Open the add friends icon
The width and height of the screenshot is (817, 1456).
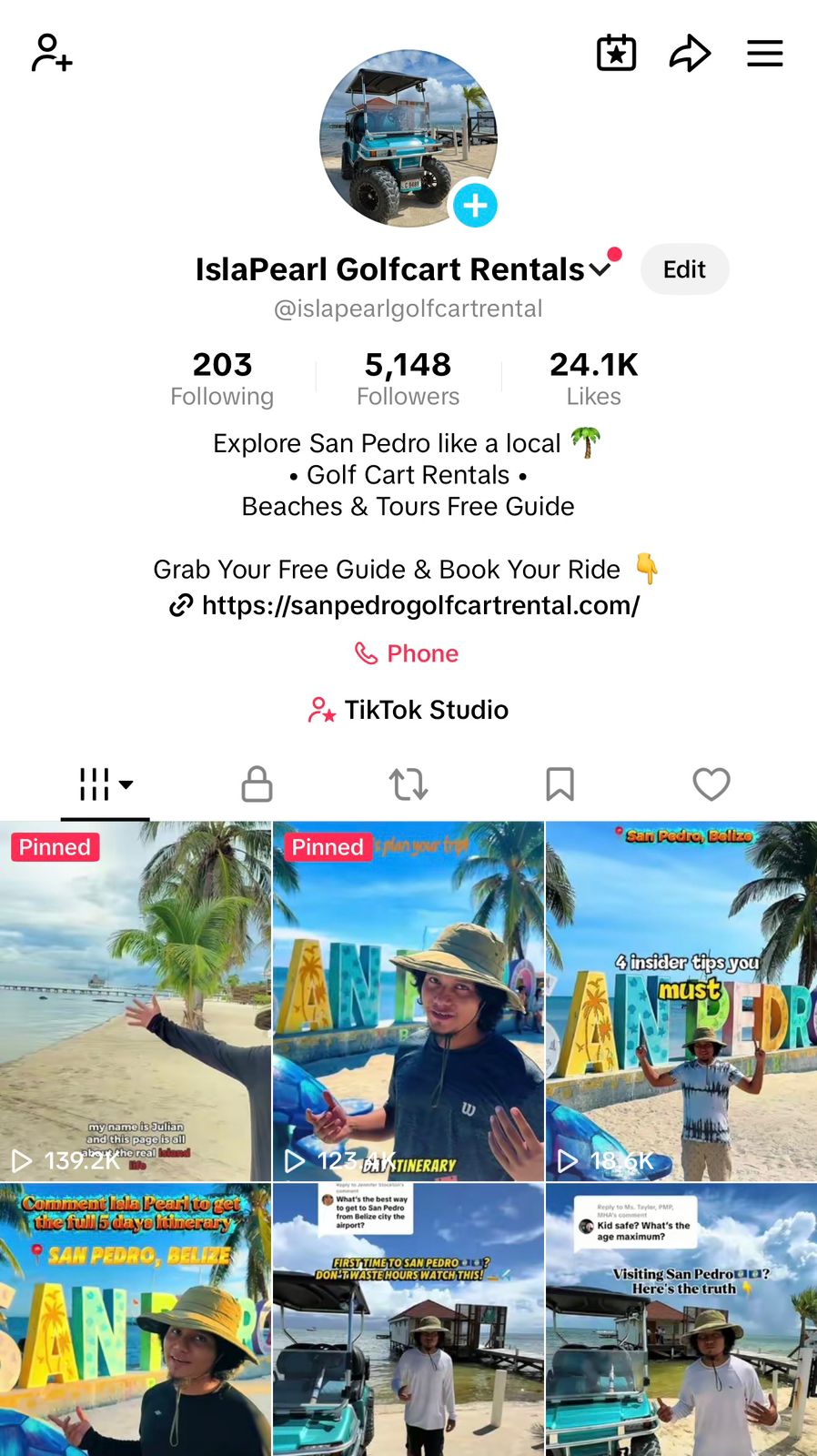coord(52,53)
